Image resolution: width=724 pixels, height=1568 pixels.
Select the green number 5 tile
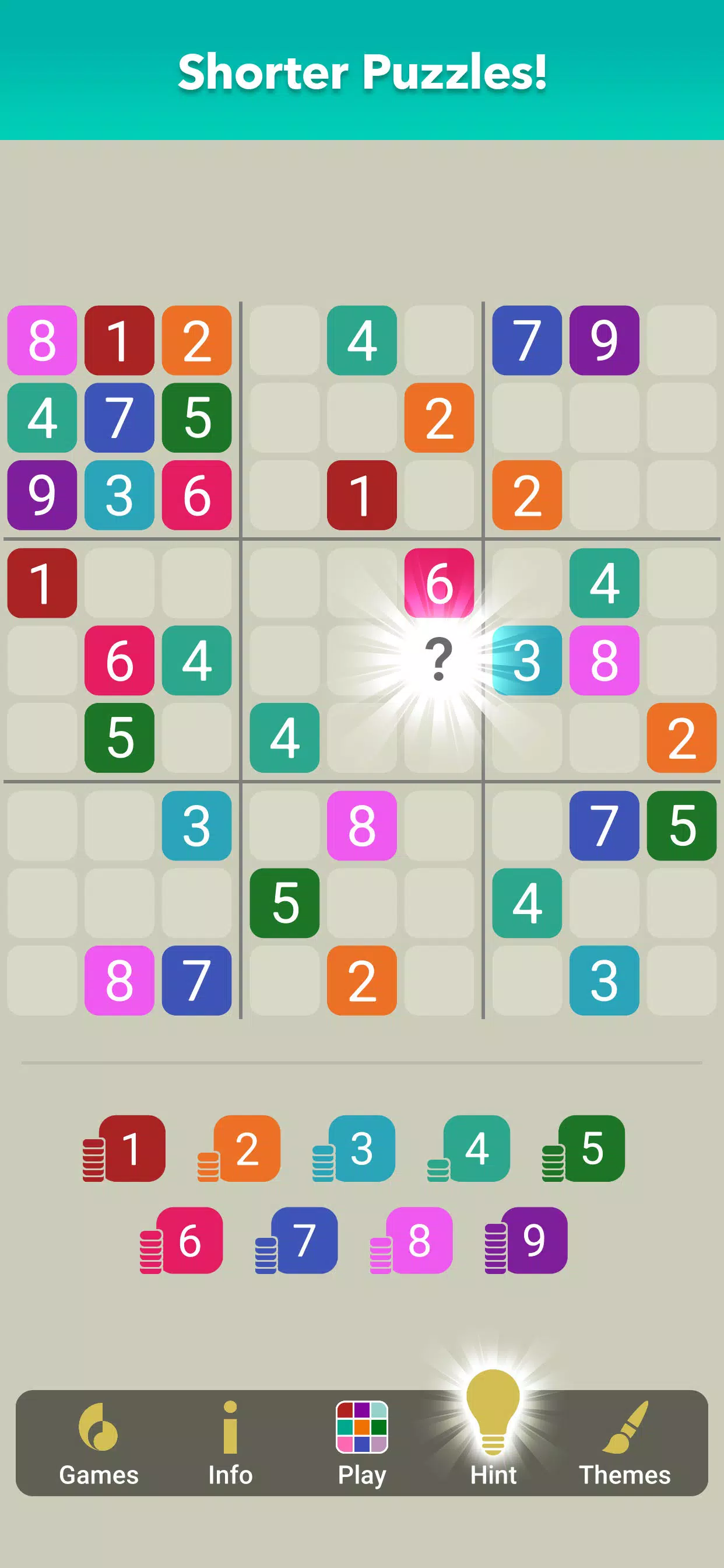tap(591, 1149)
